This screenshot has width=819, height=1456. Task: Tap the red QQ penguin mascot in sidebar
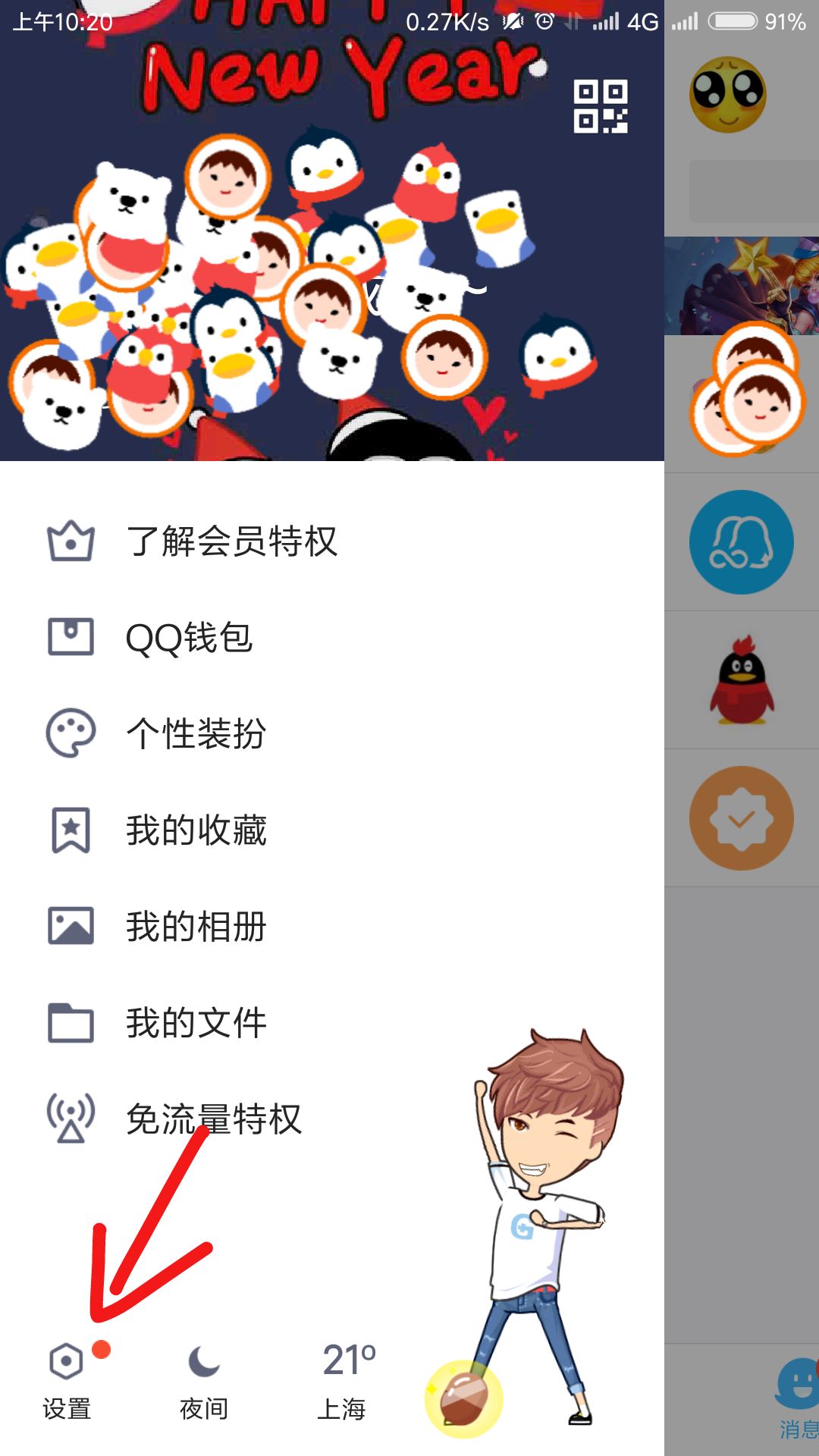741,677
